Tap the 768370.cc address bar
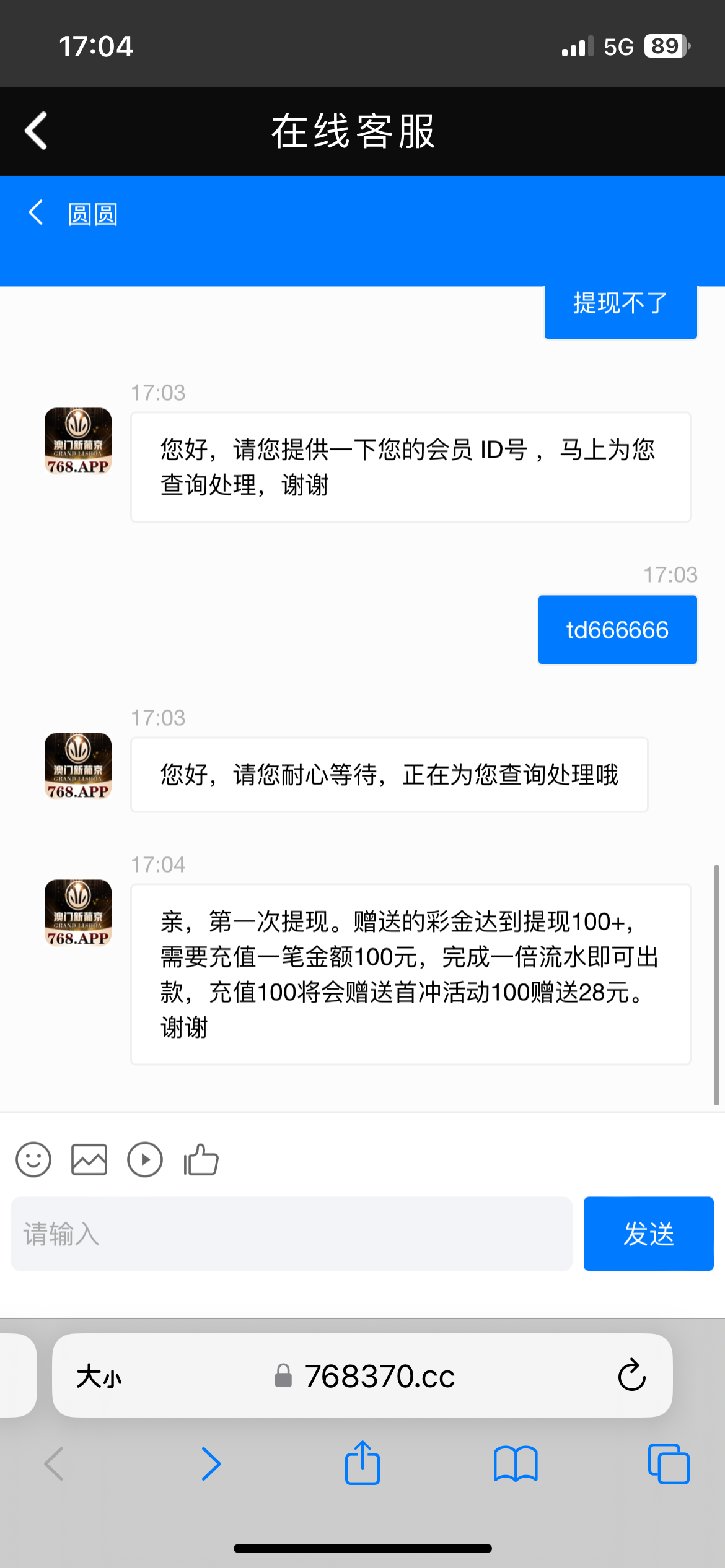 (379, 1376)
